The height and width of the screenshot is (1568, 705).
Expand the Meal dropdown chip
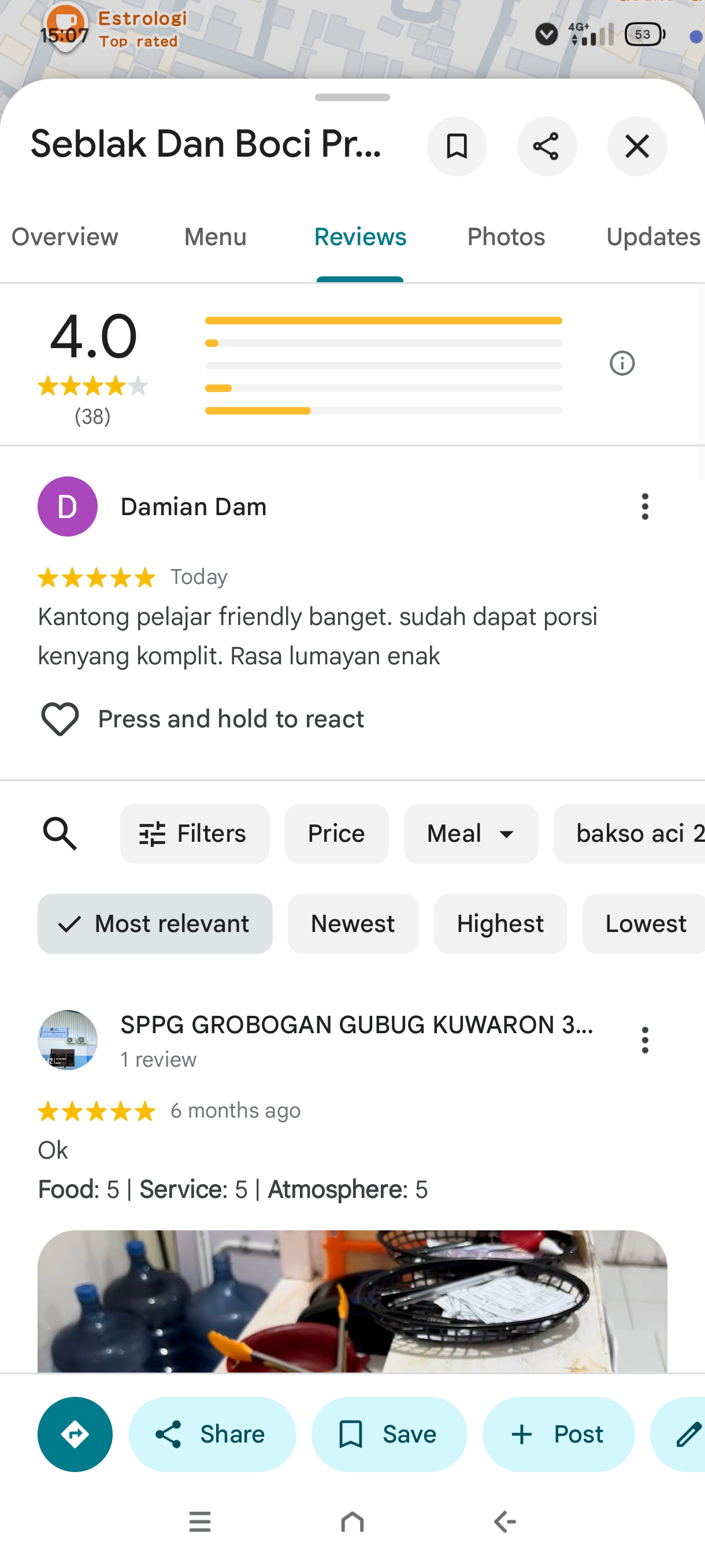471,833
